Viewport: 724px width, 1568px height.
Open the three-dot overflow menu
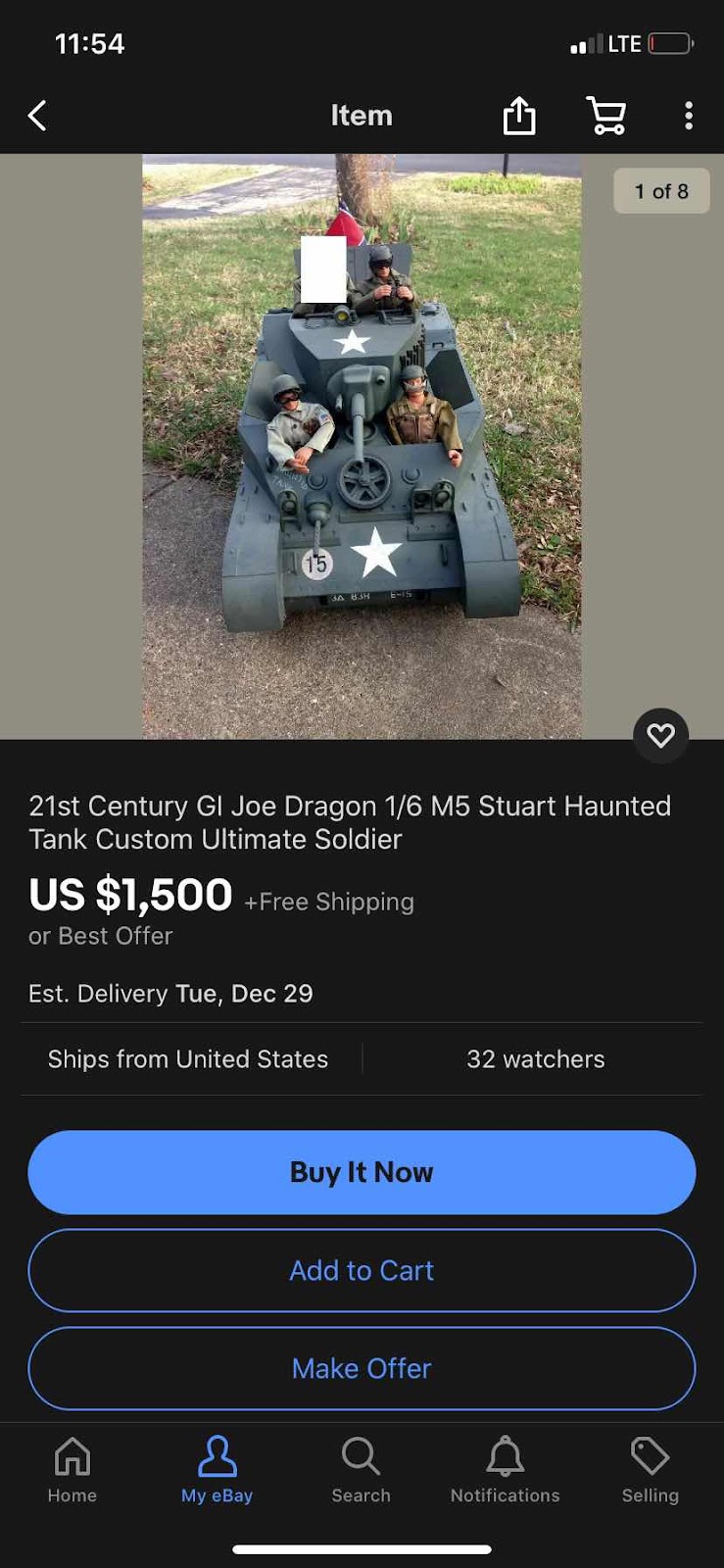689,116
